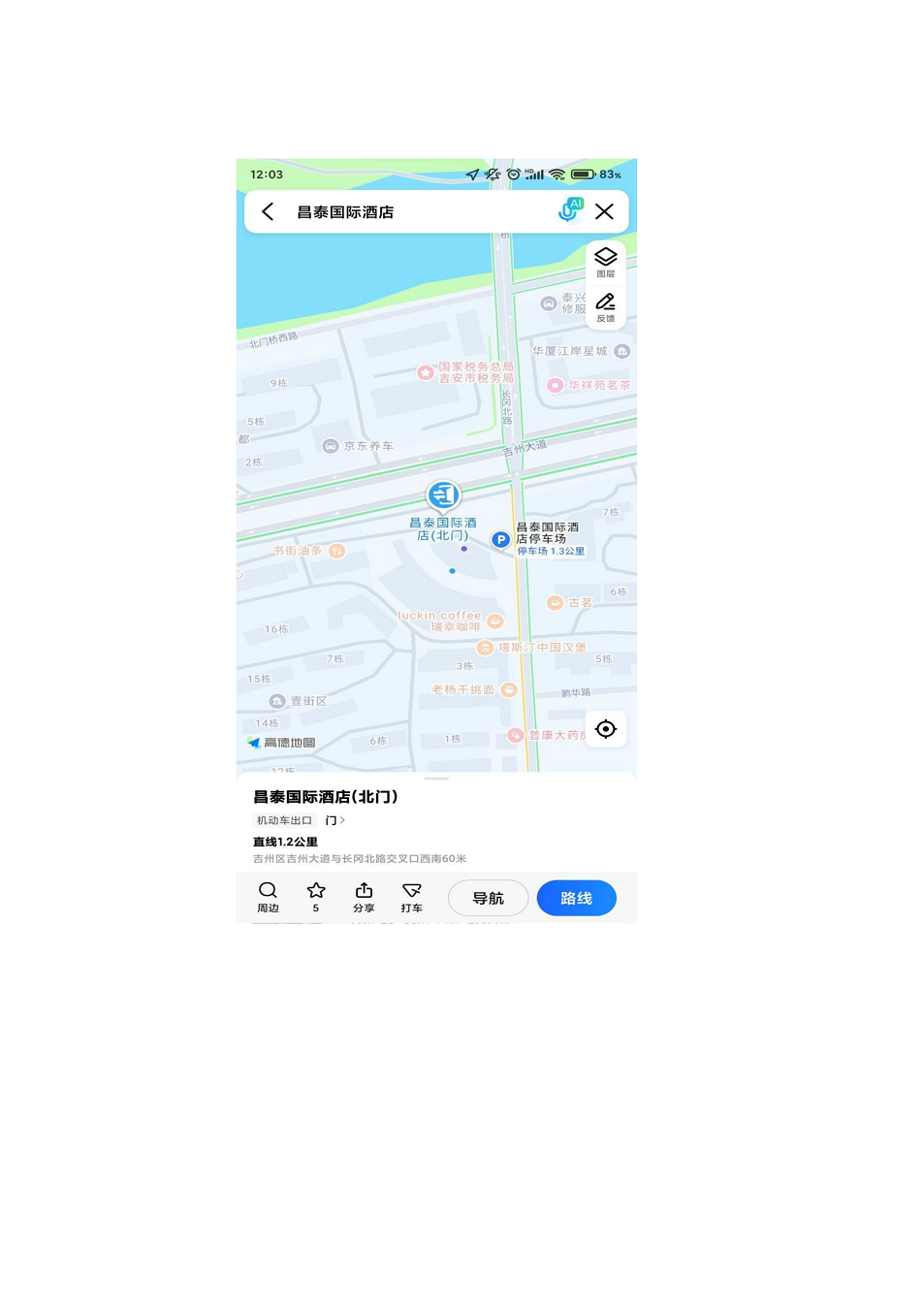Open the 图层 map layers option

pos(606,262)
